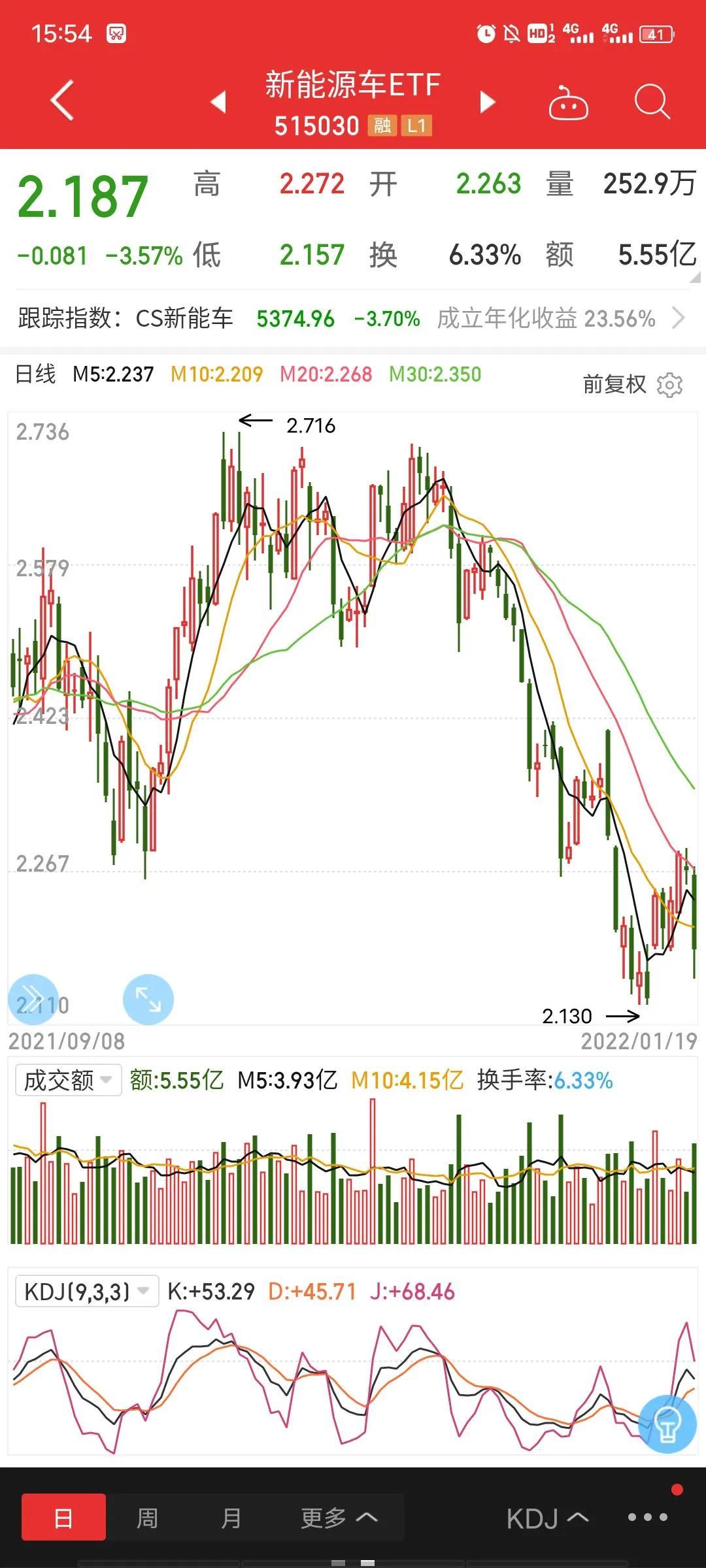706x1568 pixels.
Task: Switch to the next stock with right triangle
Action: (487, 102)
